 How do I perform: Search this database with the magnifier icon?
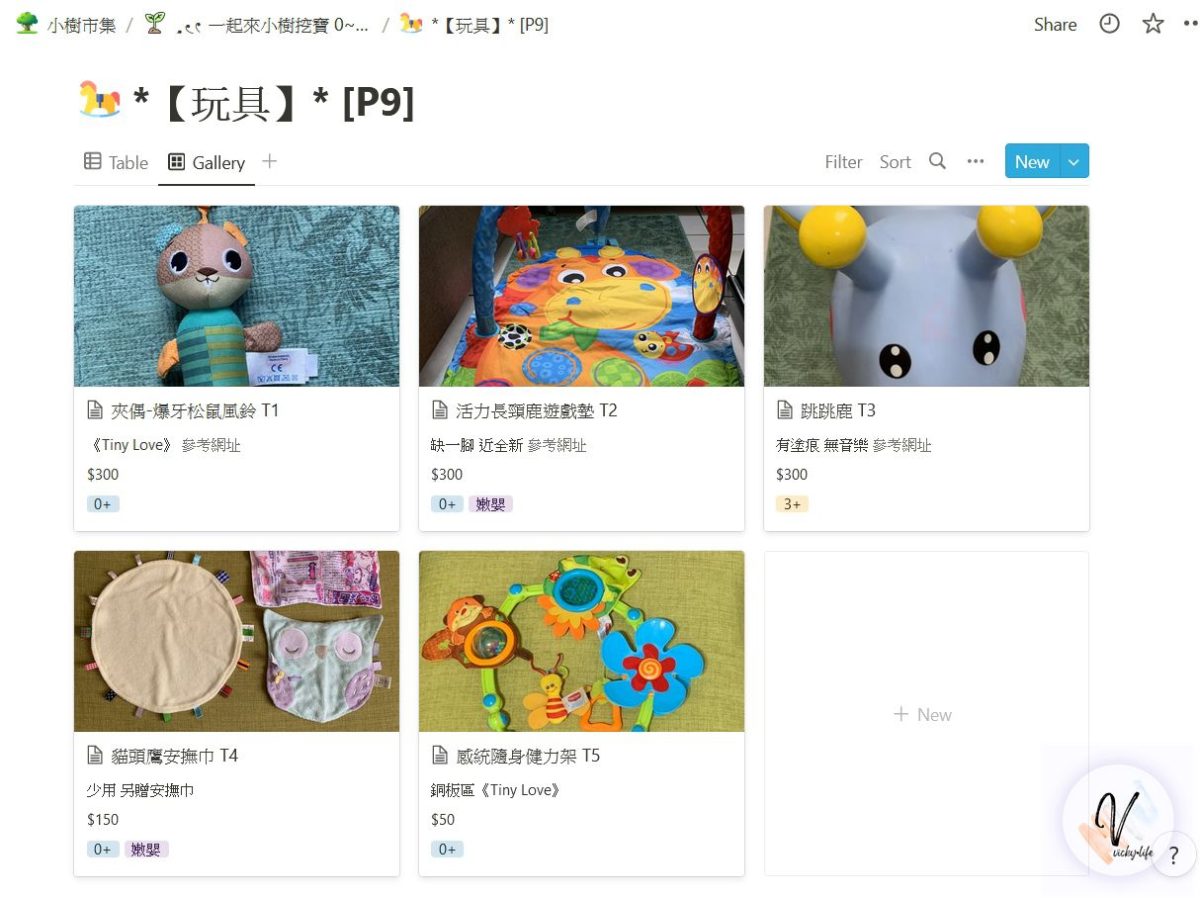(937, 161)
